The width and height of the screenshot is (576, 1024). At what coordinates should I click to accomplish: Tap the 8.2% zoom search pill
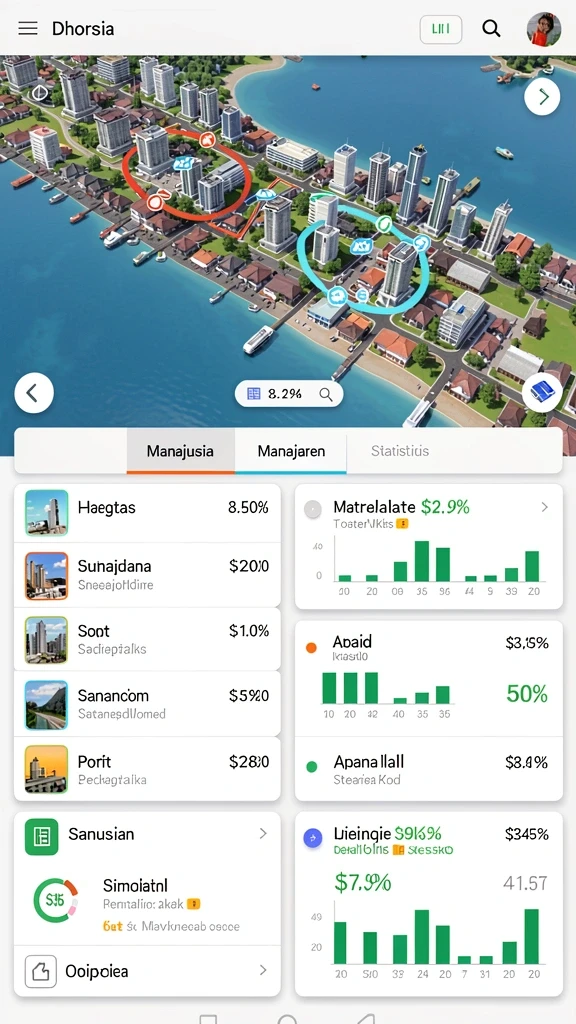click(289, 394)
